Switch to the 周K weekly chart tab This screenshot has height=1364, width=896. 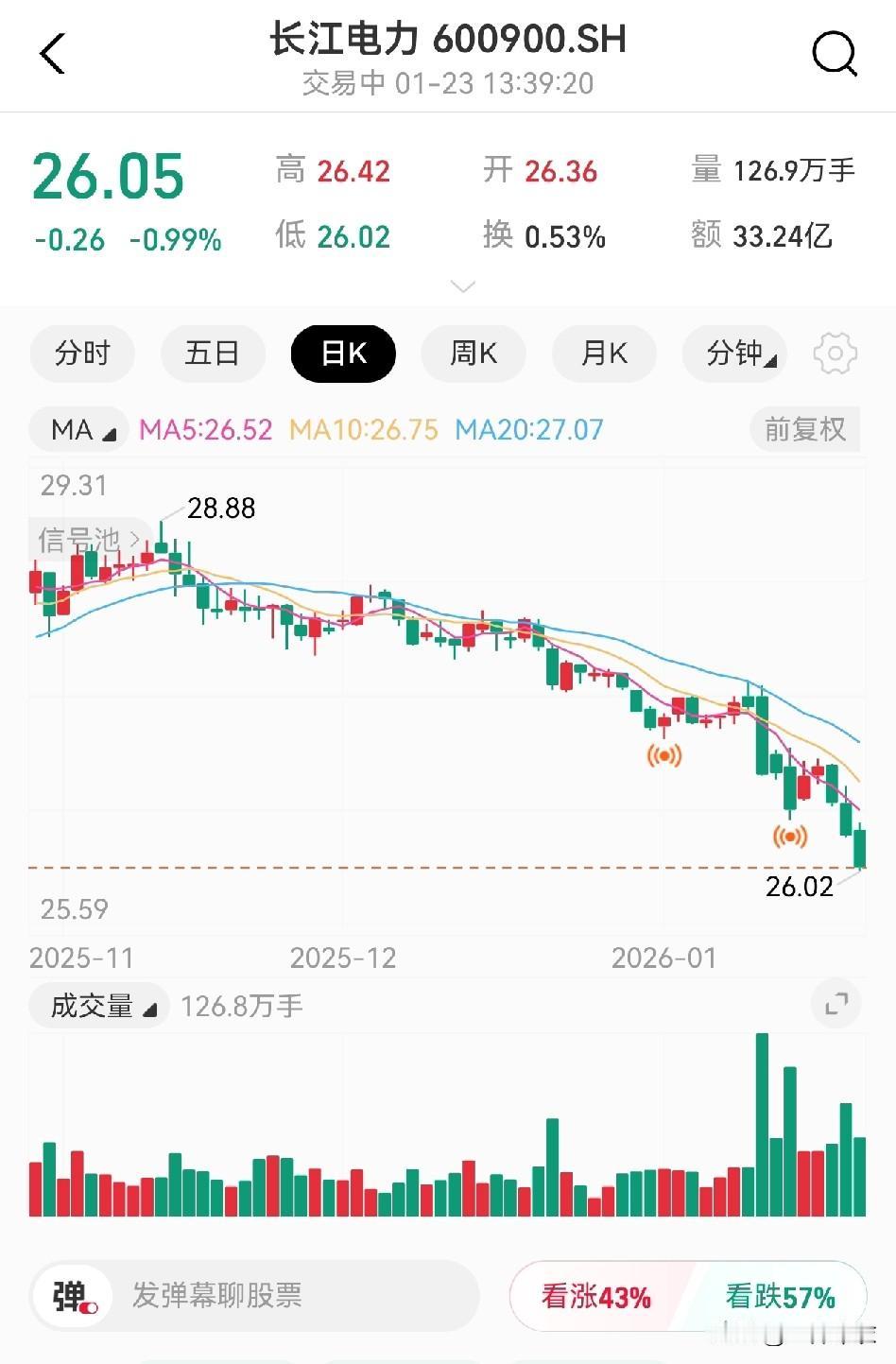(473, 353)
